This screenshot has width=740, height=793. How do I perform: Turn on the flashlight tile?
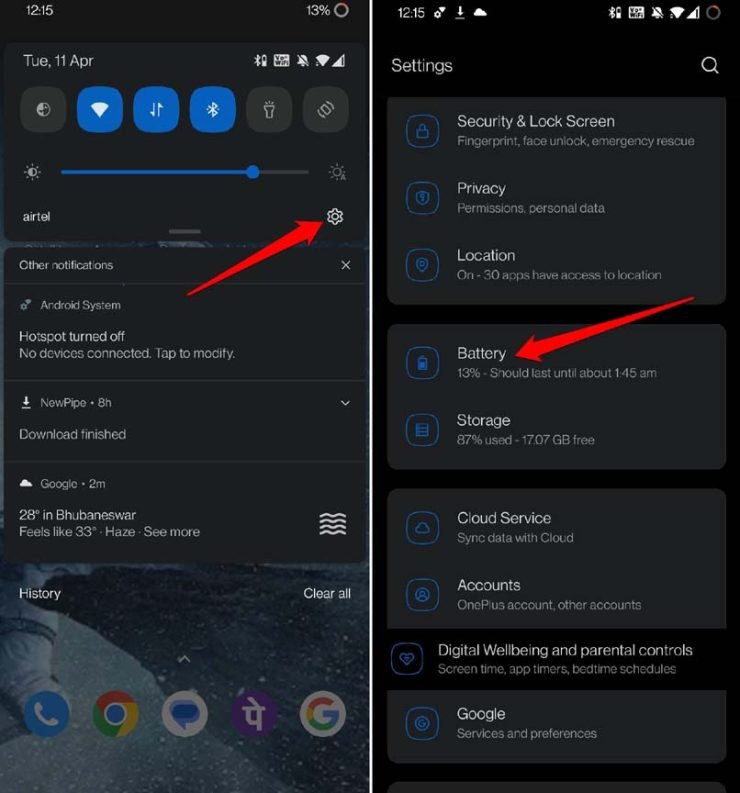(x=269, y=110)
